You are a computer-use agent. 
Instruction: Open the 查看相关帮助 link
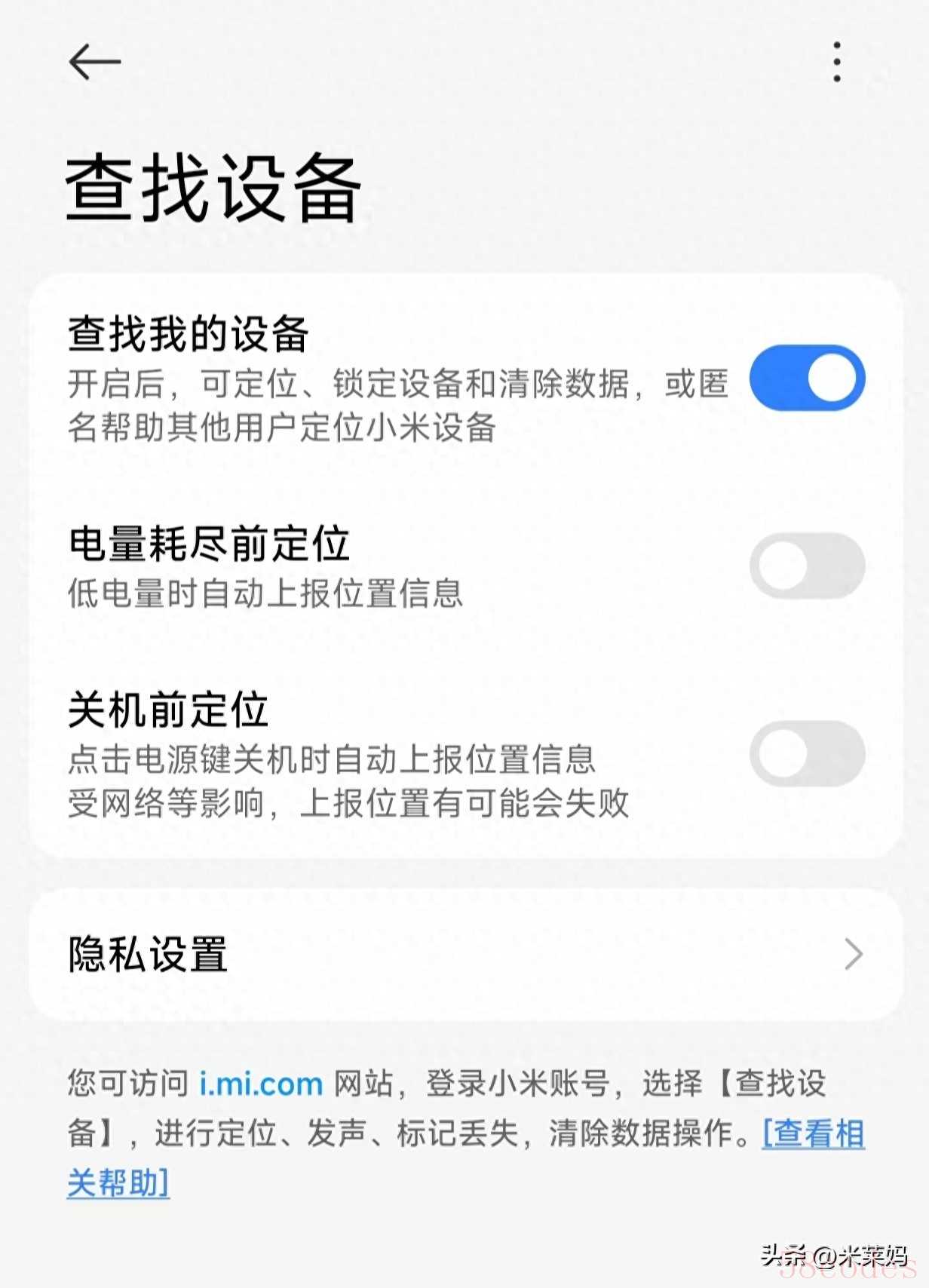click(813, 1133)
